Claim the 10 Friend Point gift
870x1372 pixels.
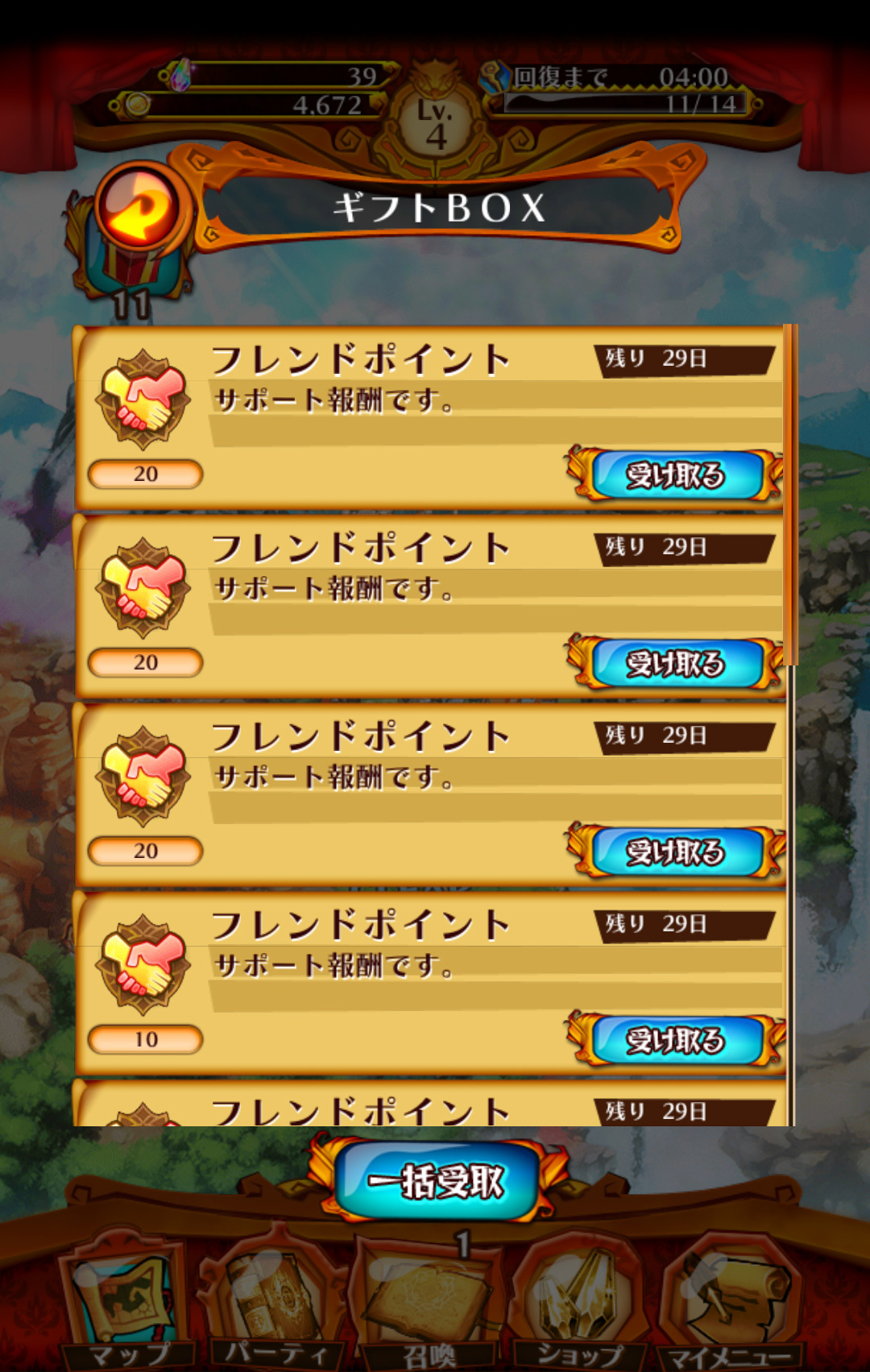[x=676, y=1040]
